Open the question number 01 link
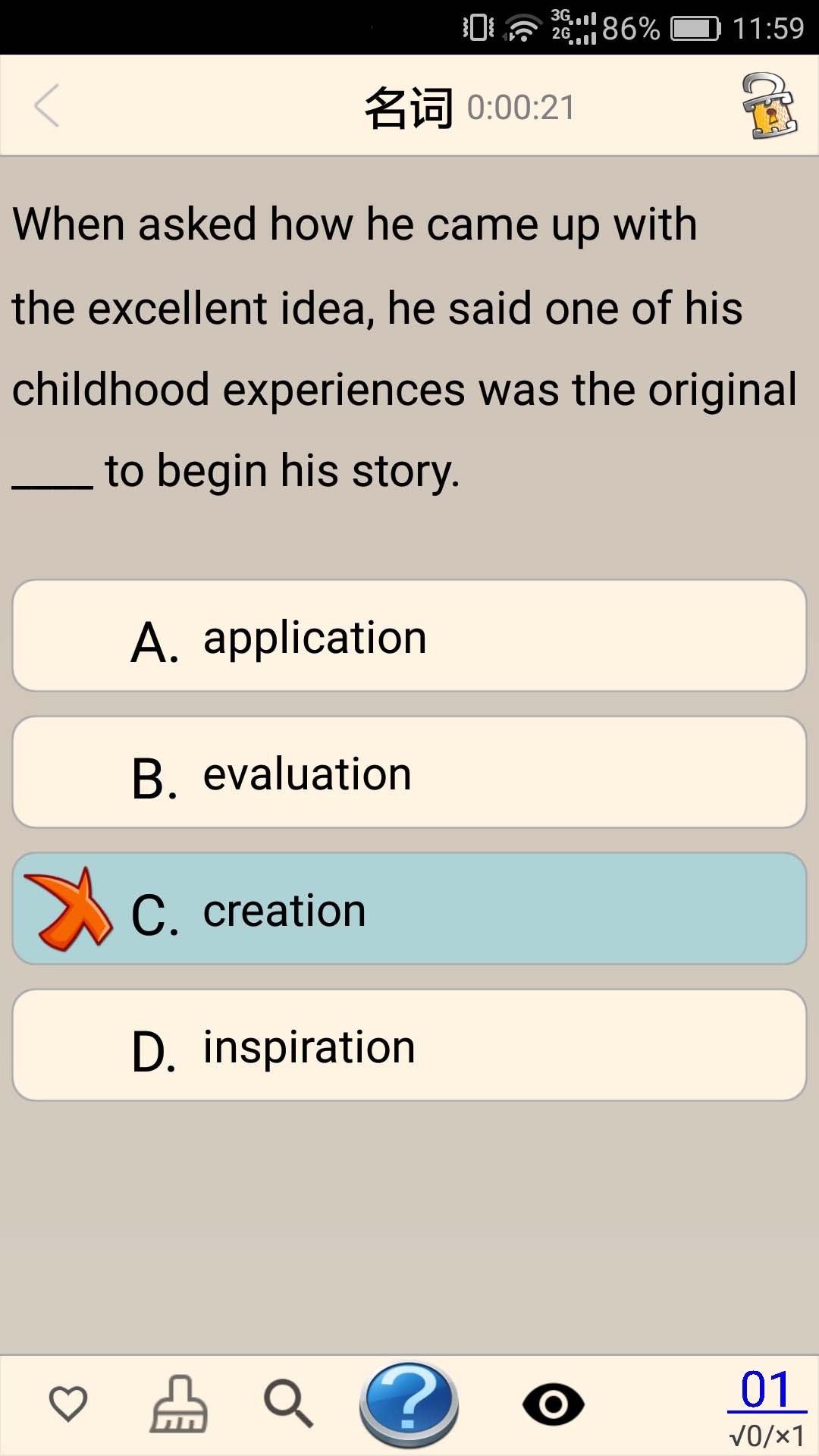This screenshot has height=1456, width=819. coord(766,1391)
